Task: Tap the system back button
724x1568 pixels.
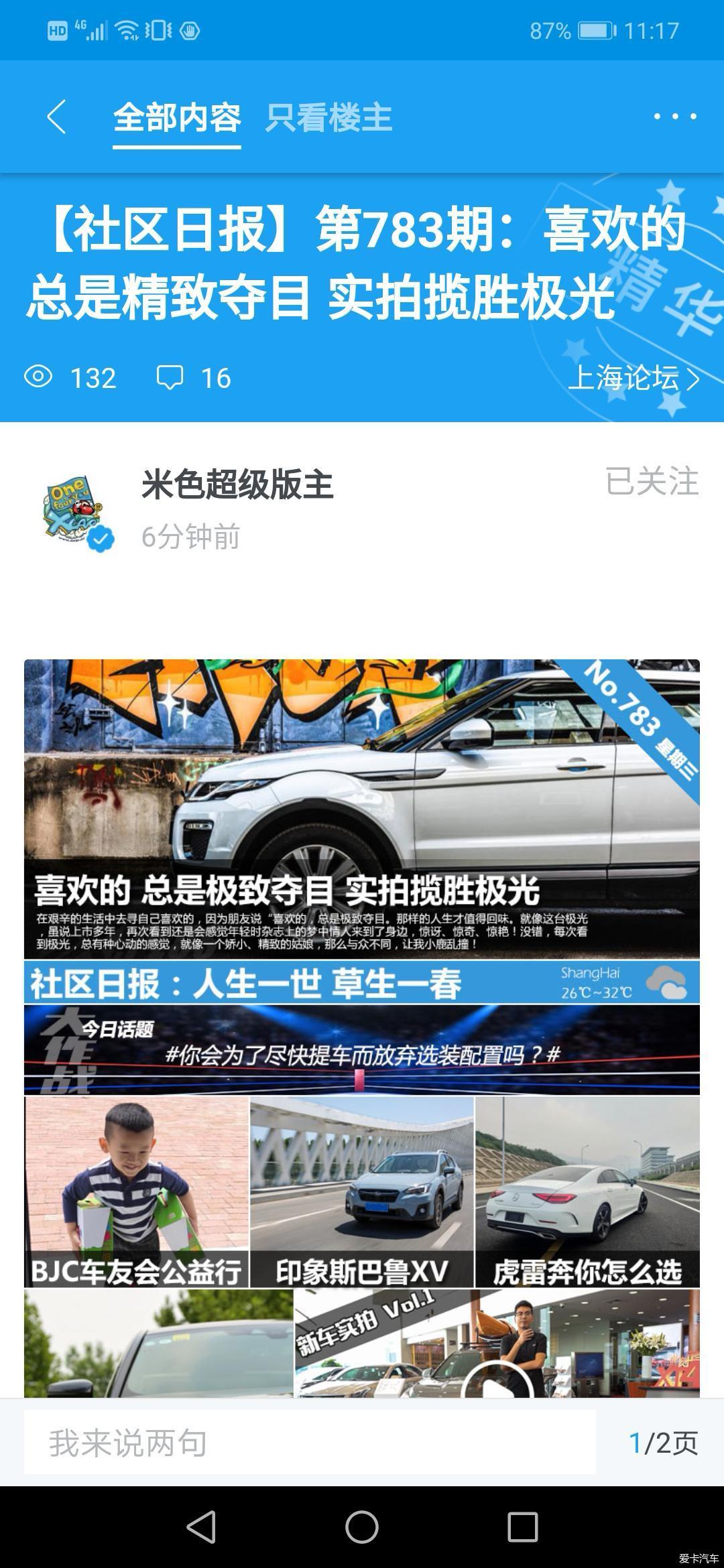Action: point(201,1528)
